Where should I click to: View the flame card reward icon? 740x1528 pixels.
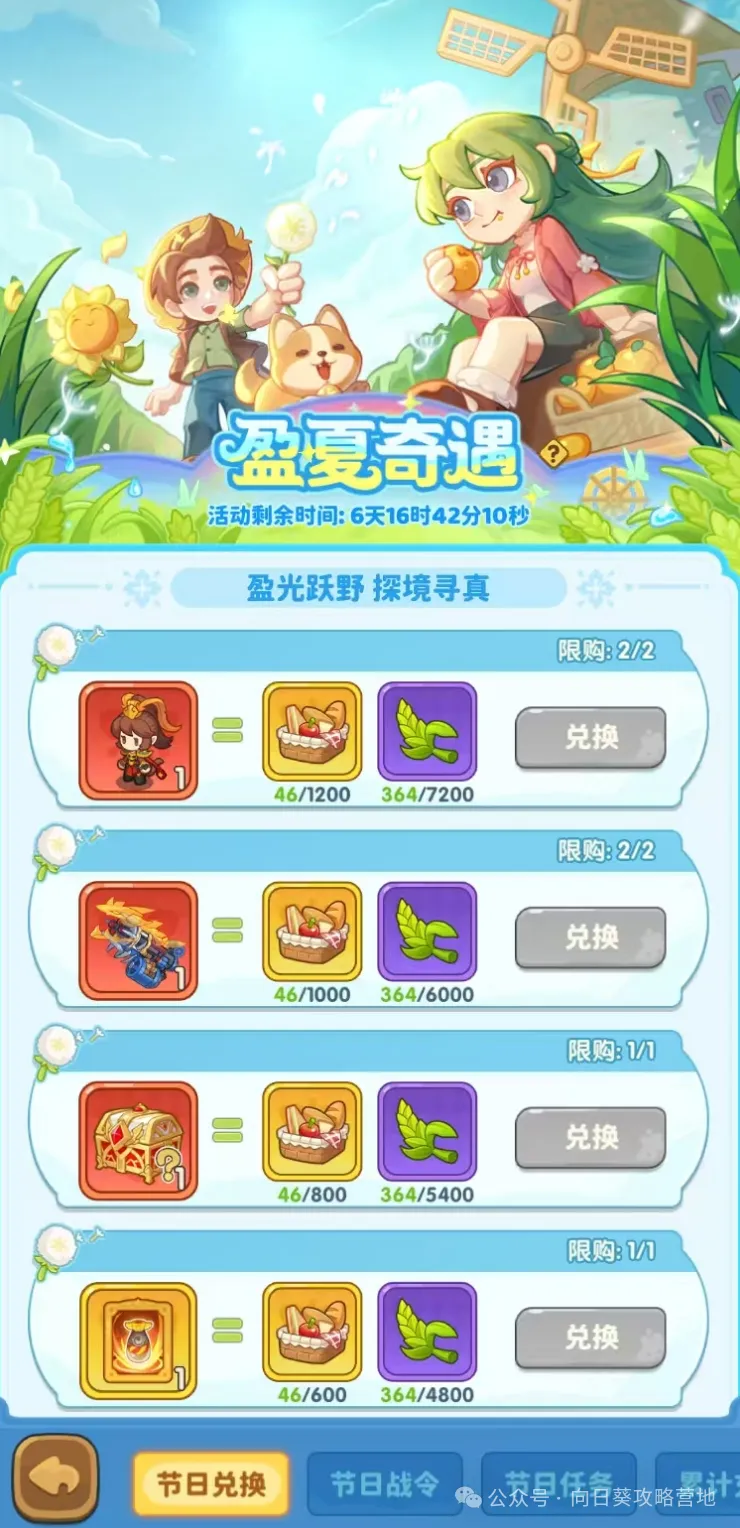coord(138,1340)
